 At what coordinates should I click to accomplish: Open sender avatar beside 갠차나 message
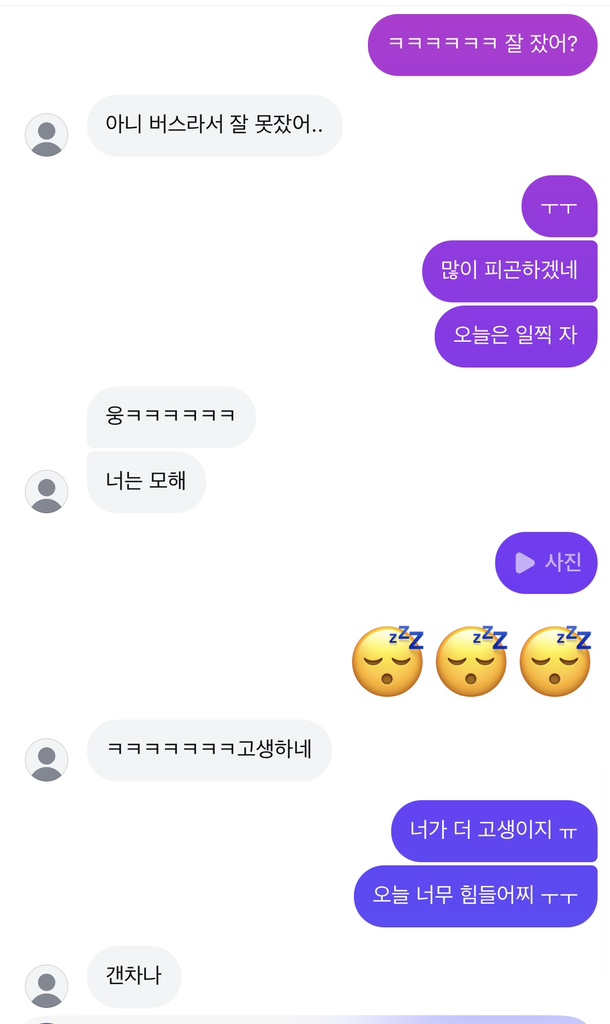[46, 985]
